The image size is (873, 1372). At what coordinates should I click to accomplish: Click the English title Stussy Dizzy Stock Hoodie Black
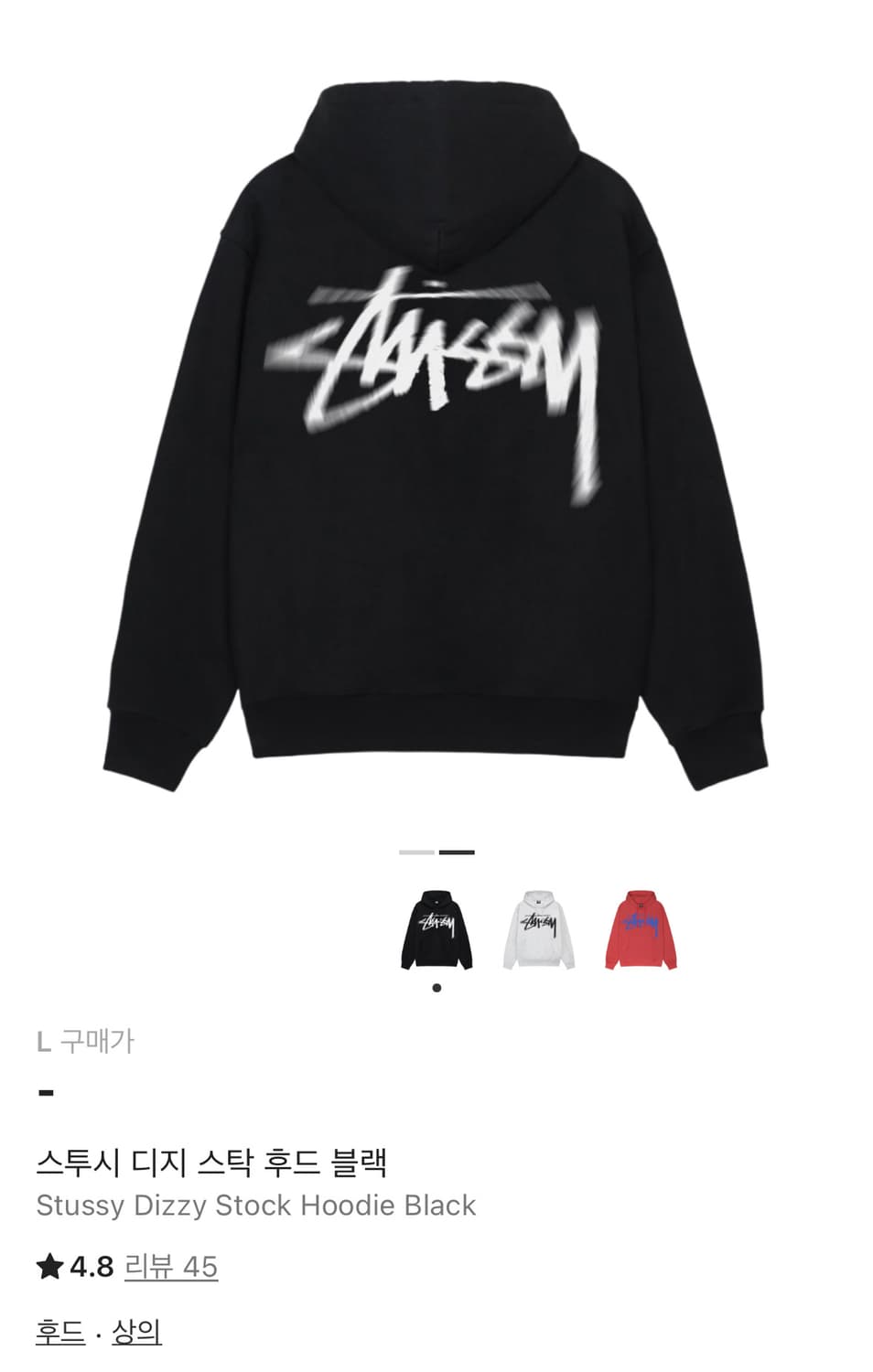(256, 1206)
